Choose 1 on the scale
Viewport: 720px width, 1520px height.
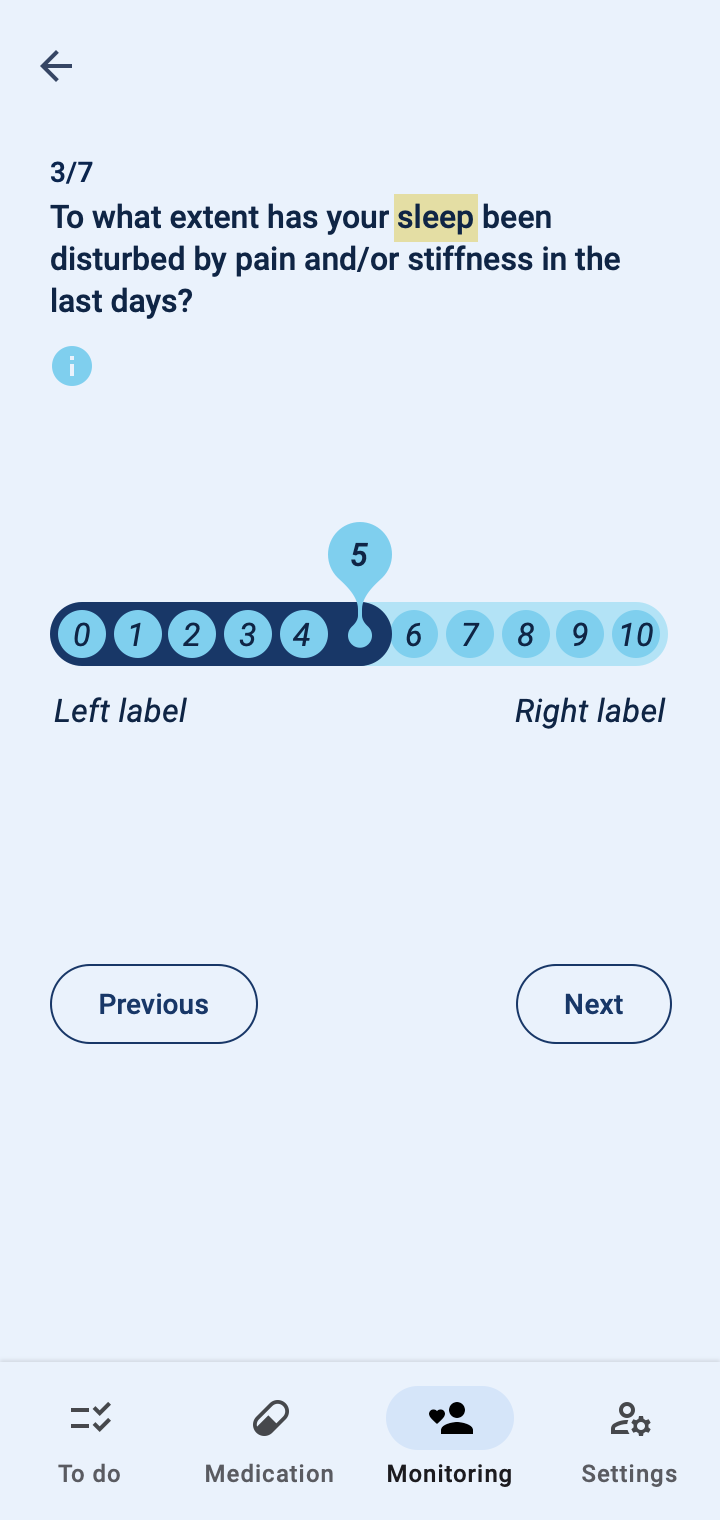coord(137,634)
